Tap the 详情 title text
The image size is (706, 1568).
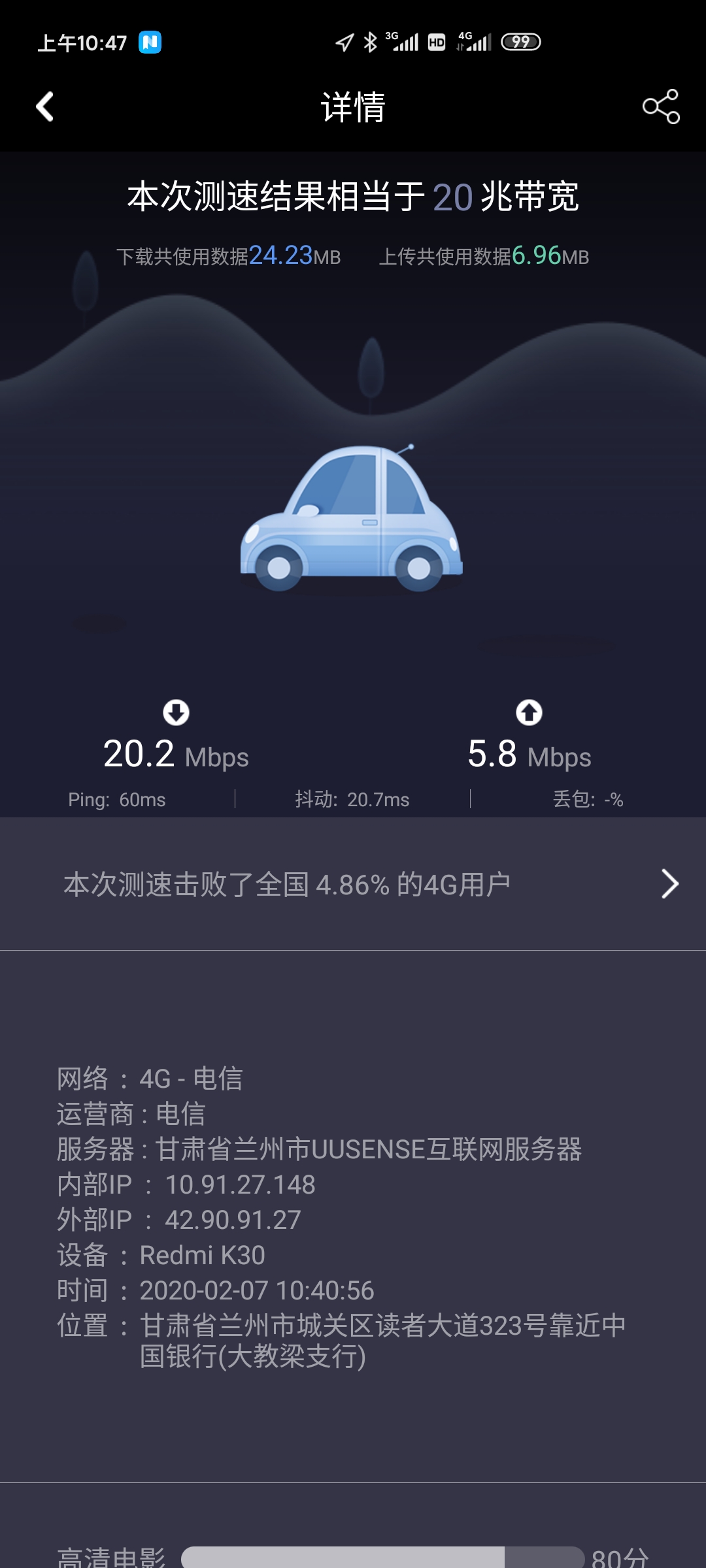(353, 106)
